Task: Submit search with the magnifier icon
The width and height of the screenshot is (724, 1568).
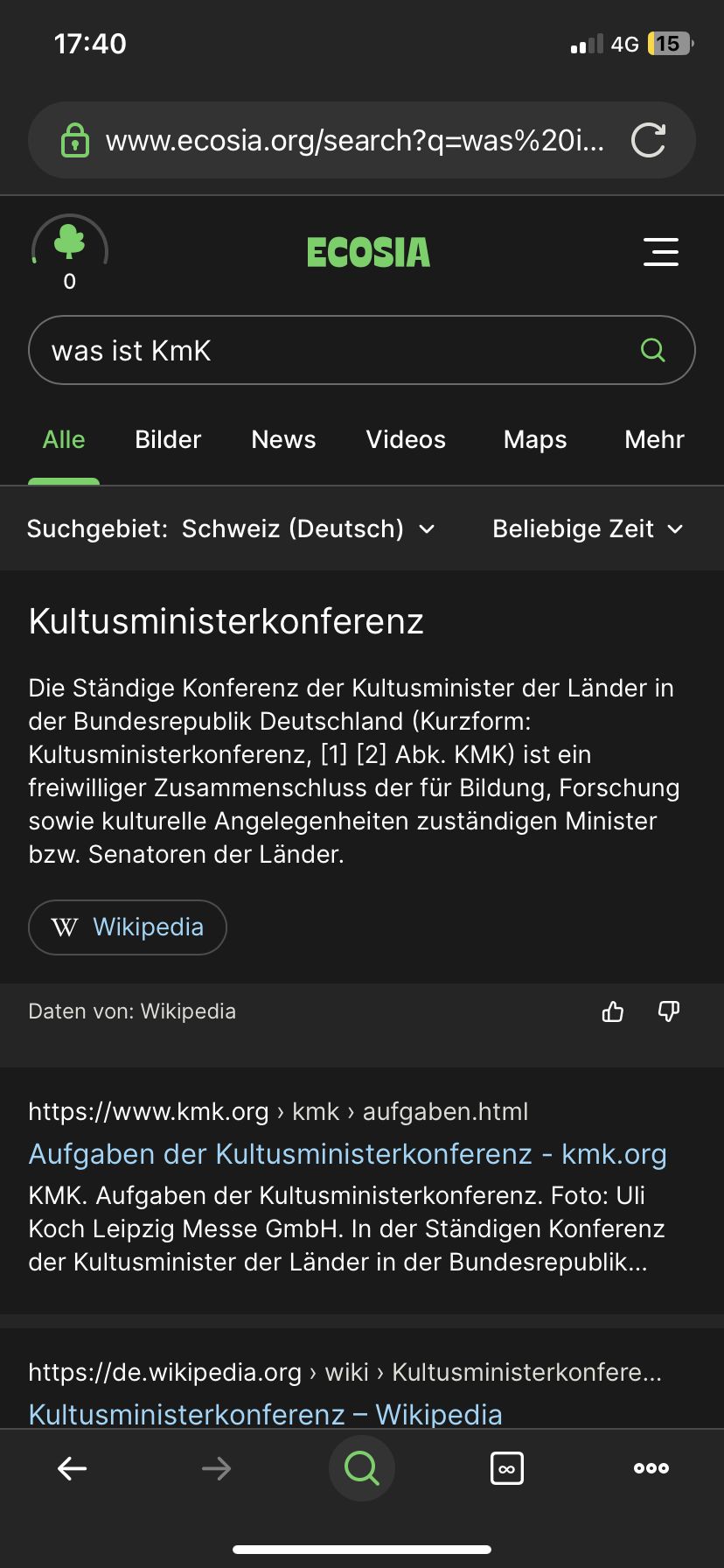Action: tap(653, 350)
